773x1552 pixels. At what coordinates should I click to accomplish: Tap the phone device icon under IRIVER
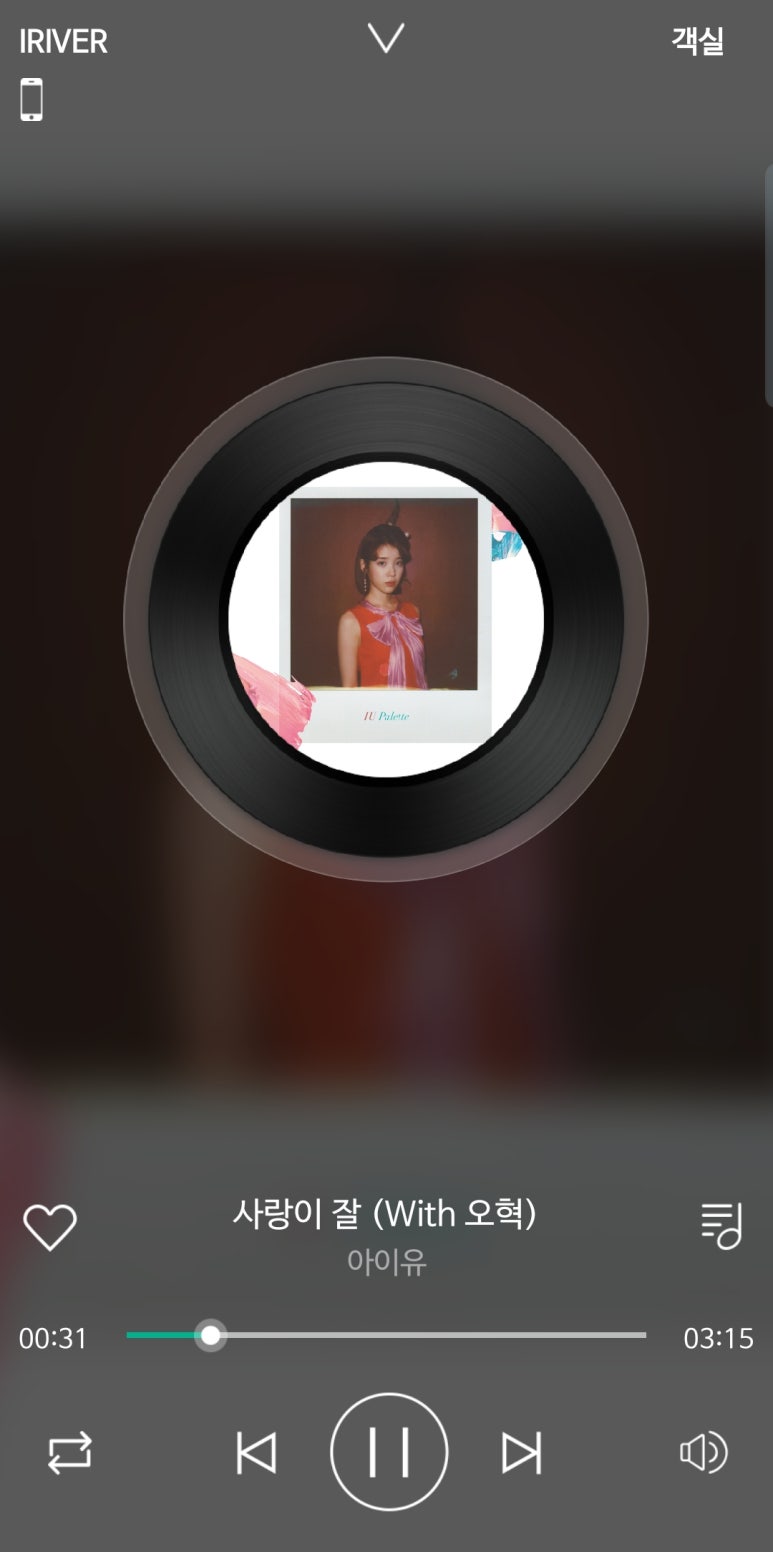pos(32,100)
